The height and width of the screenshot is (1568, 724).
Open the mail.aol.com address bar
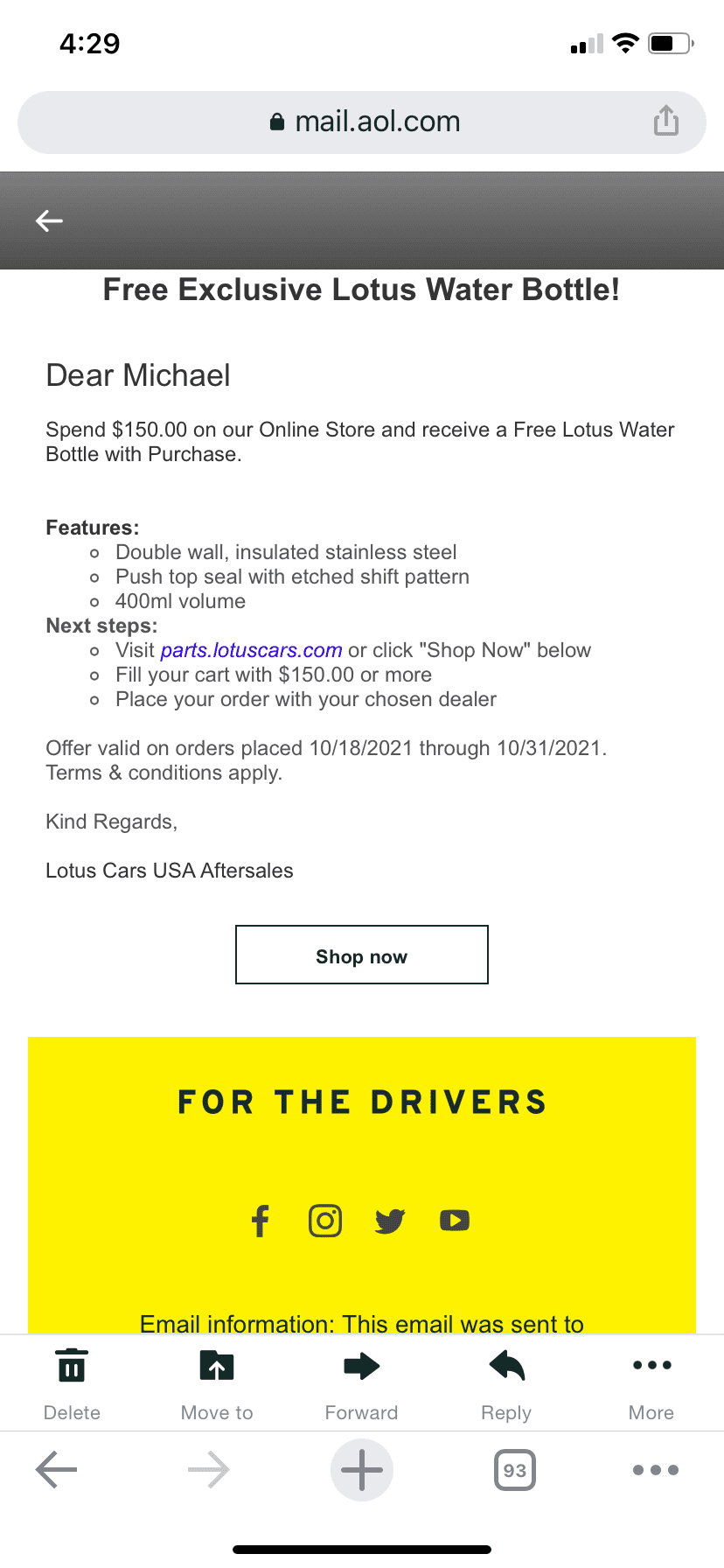click(364, 122)
